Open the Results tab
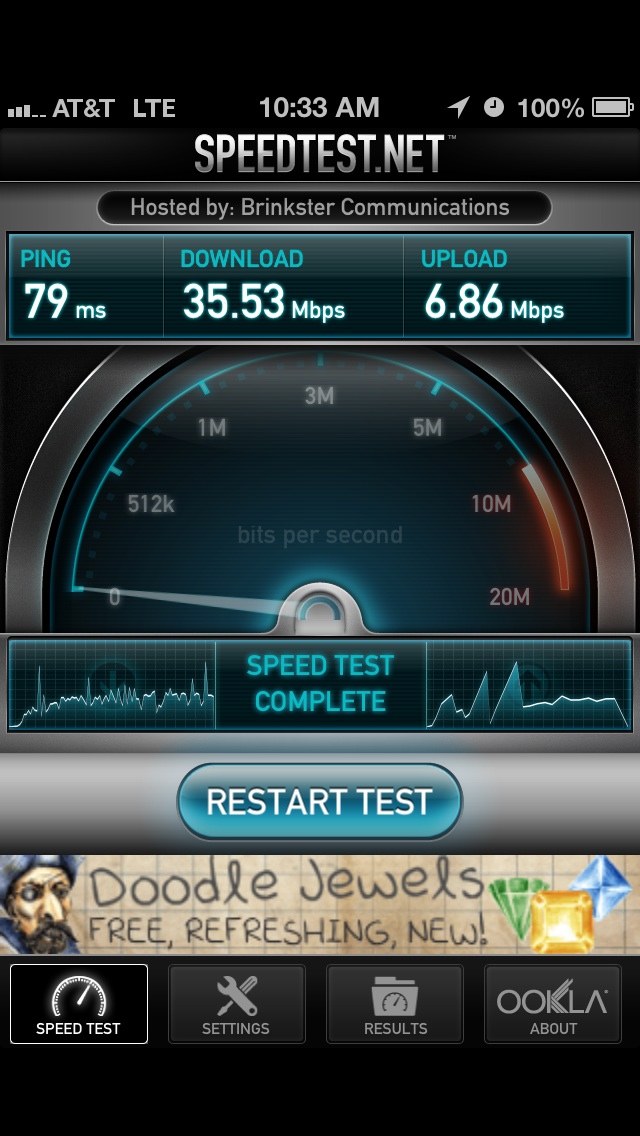This screenshot has height=1136, width=640. click(x=395, y=1004)
